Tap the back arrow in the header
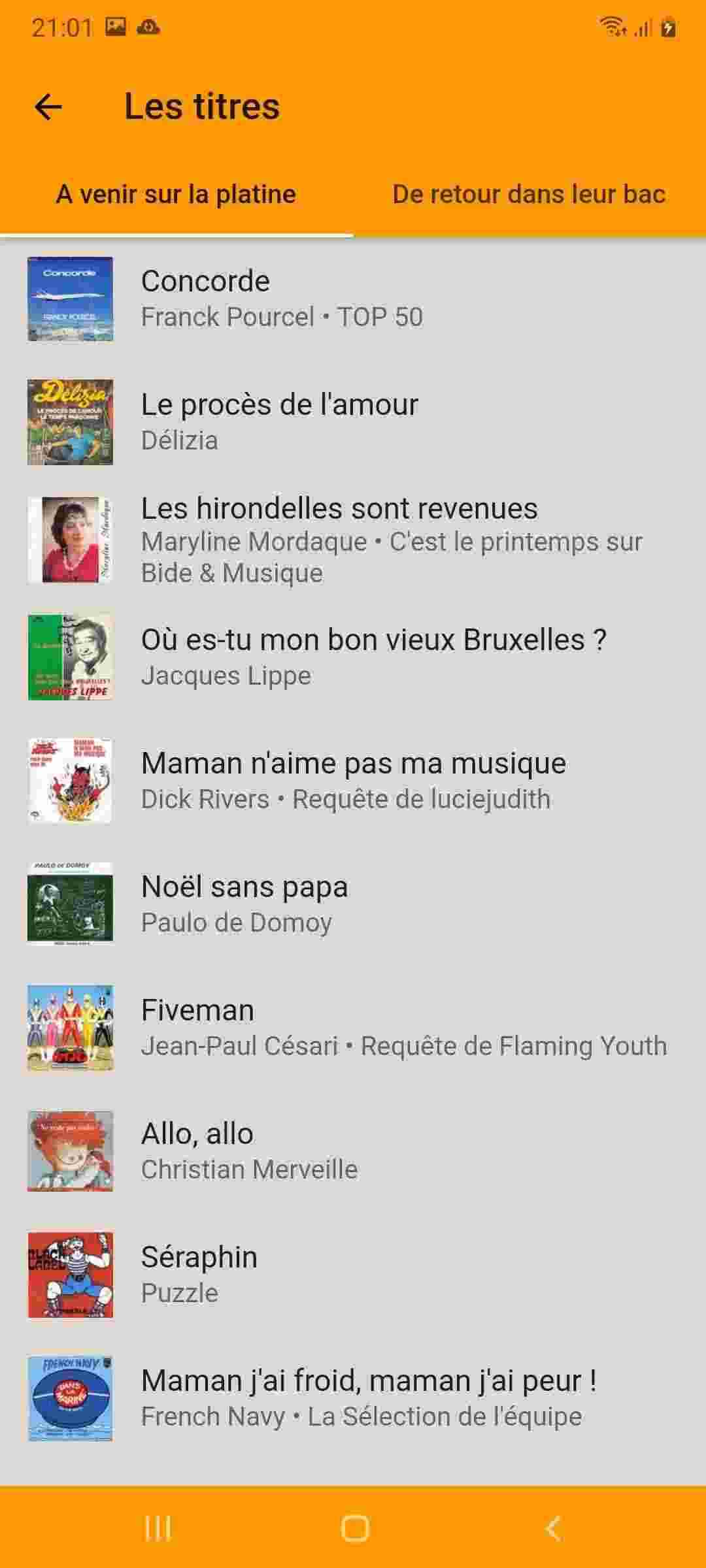The height and width of the screenshot is (1568, 706). 49,106
